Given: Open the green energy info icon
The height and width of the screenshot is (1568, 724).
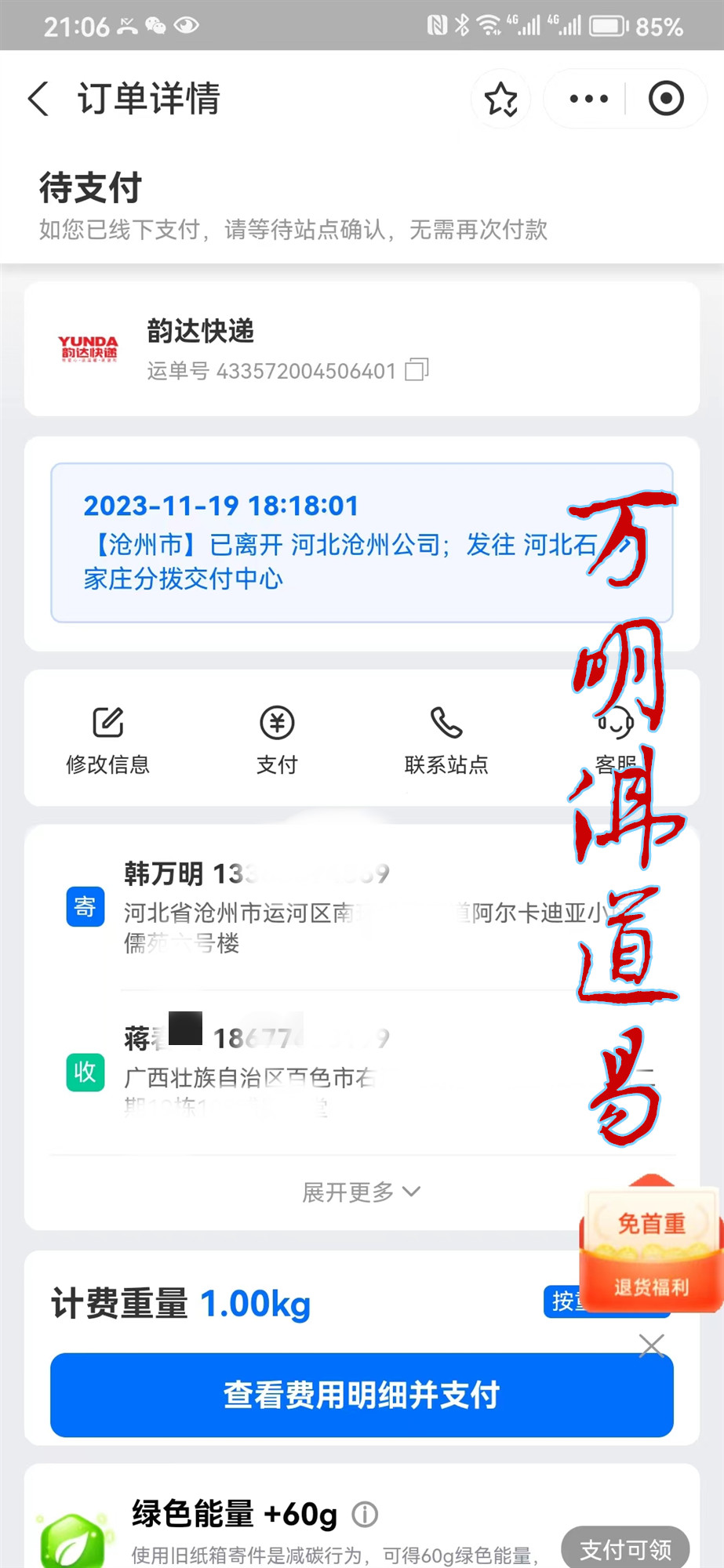Looking at the screenshot, I should pyautogui.click(x=365, y=1515).
